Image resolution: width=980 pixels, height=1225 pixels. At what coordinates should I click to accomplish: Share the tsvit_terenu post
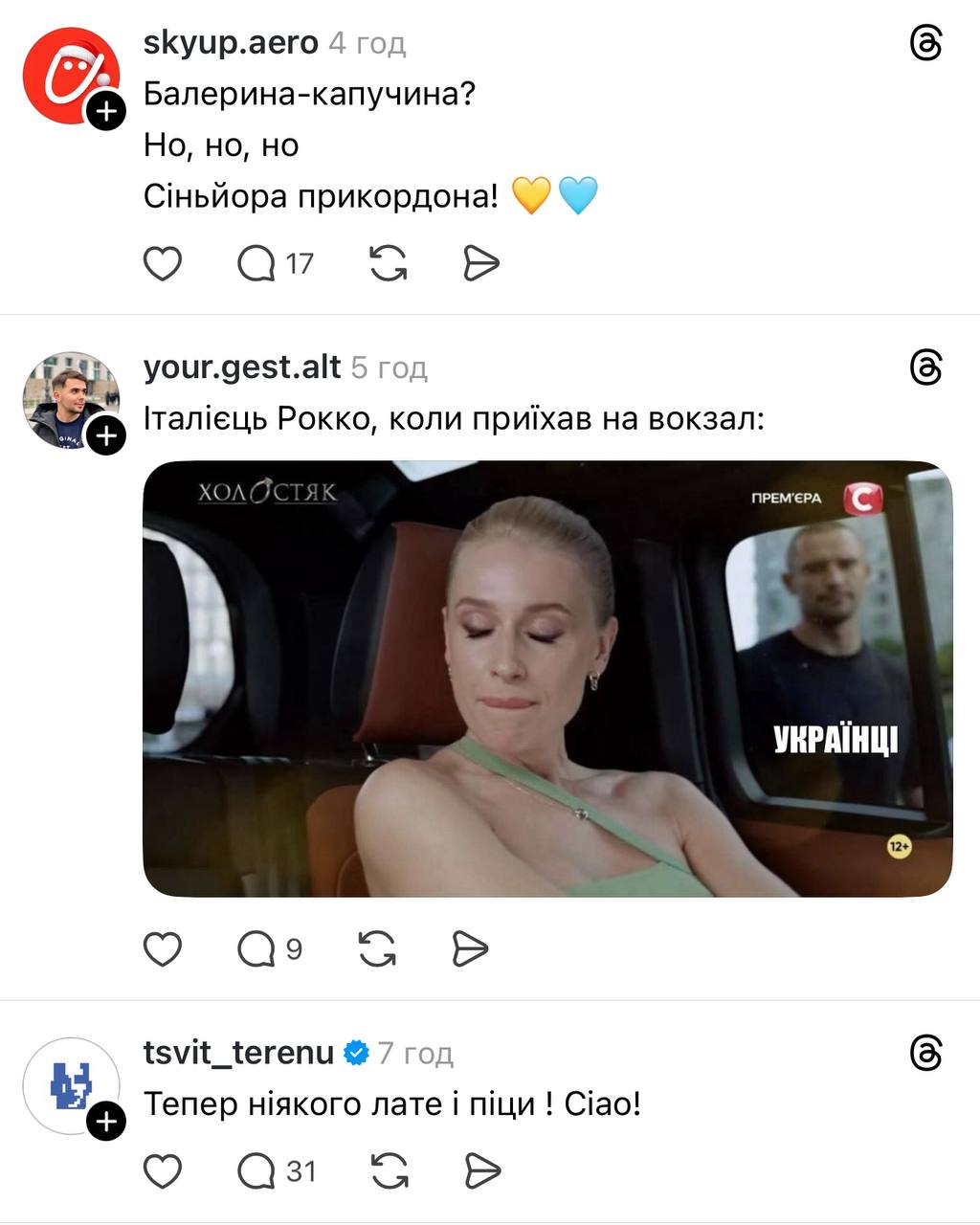click(482, 1170)
